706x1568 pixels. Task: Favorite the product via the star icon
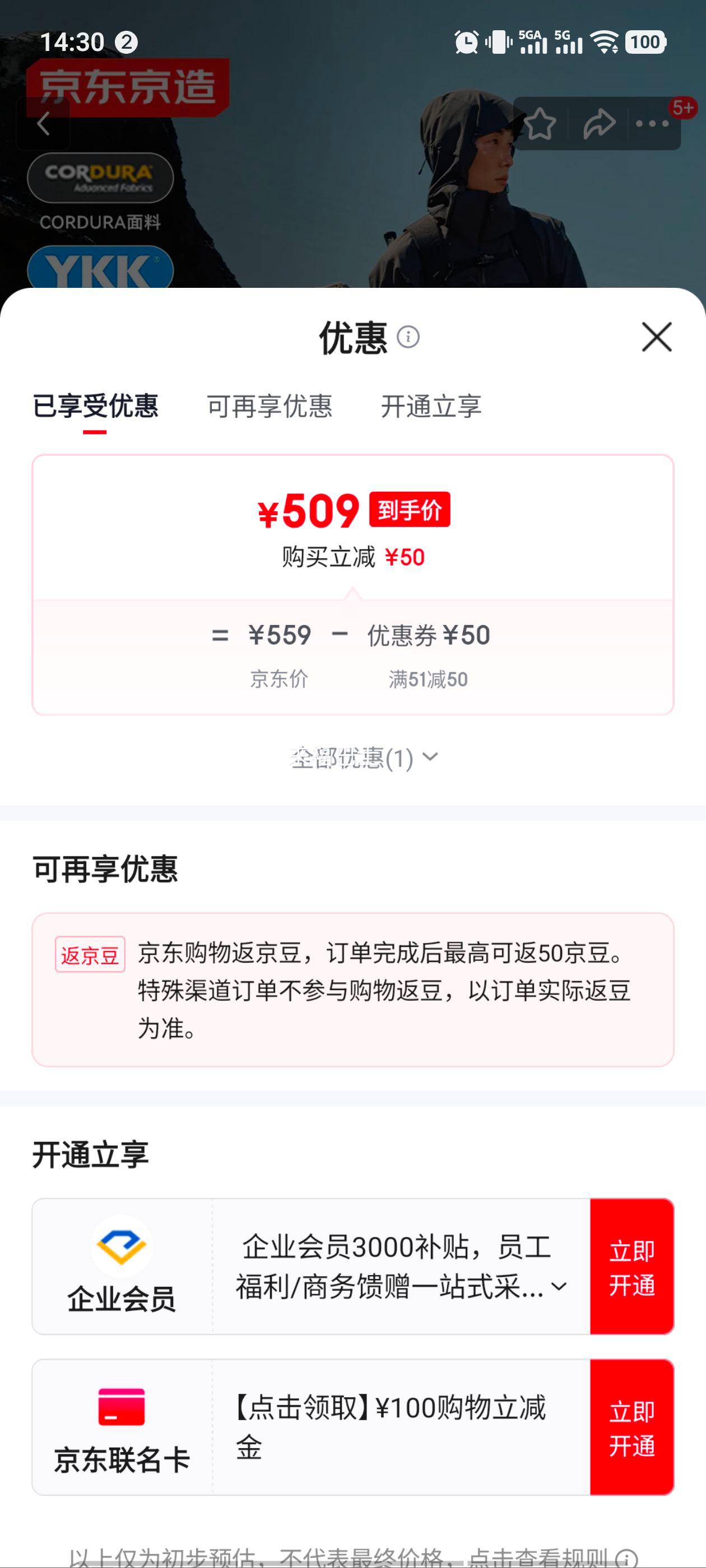[x=541, y=124]
